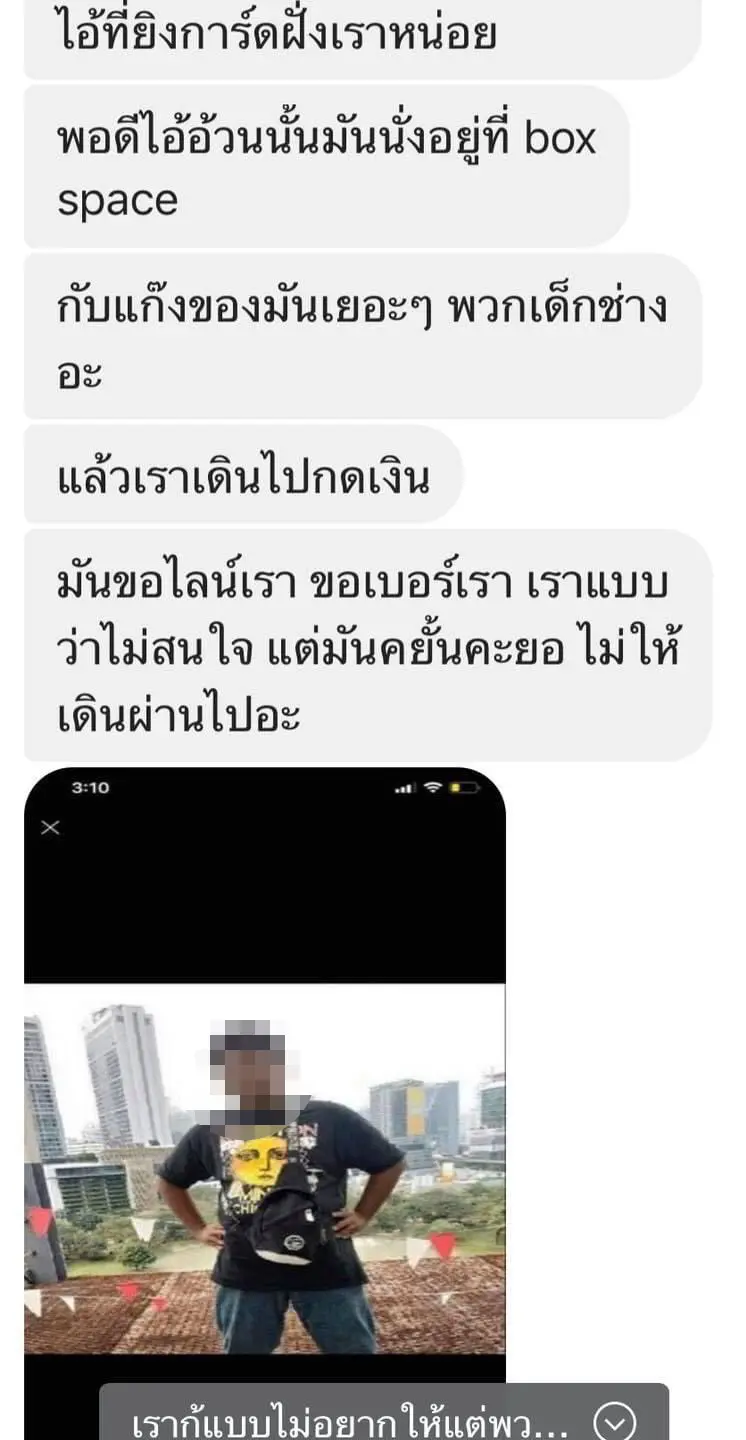The width and height of the screenshot is (746, 1440).
Task: Jump to the newest message preview pill
Action: [384, 1418]
